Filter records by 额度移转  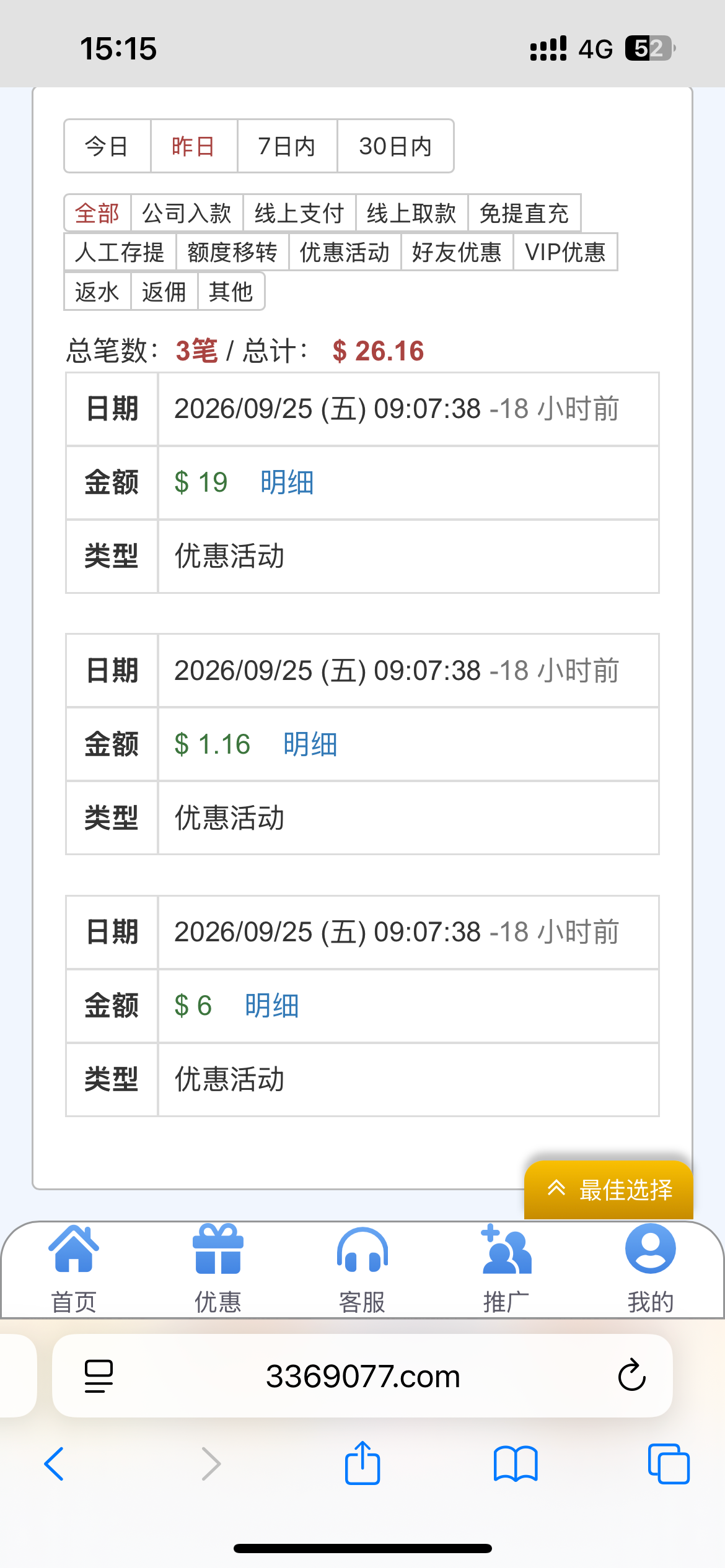[232, 252]
